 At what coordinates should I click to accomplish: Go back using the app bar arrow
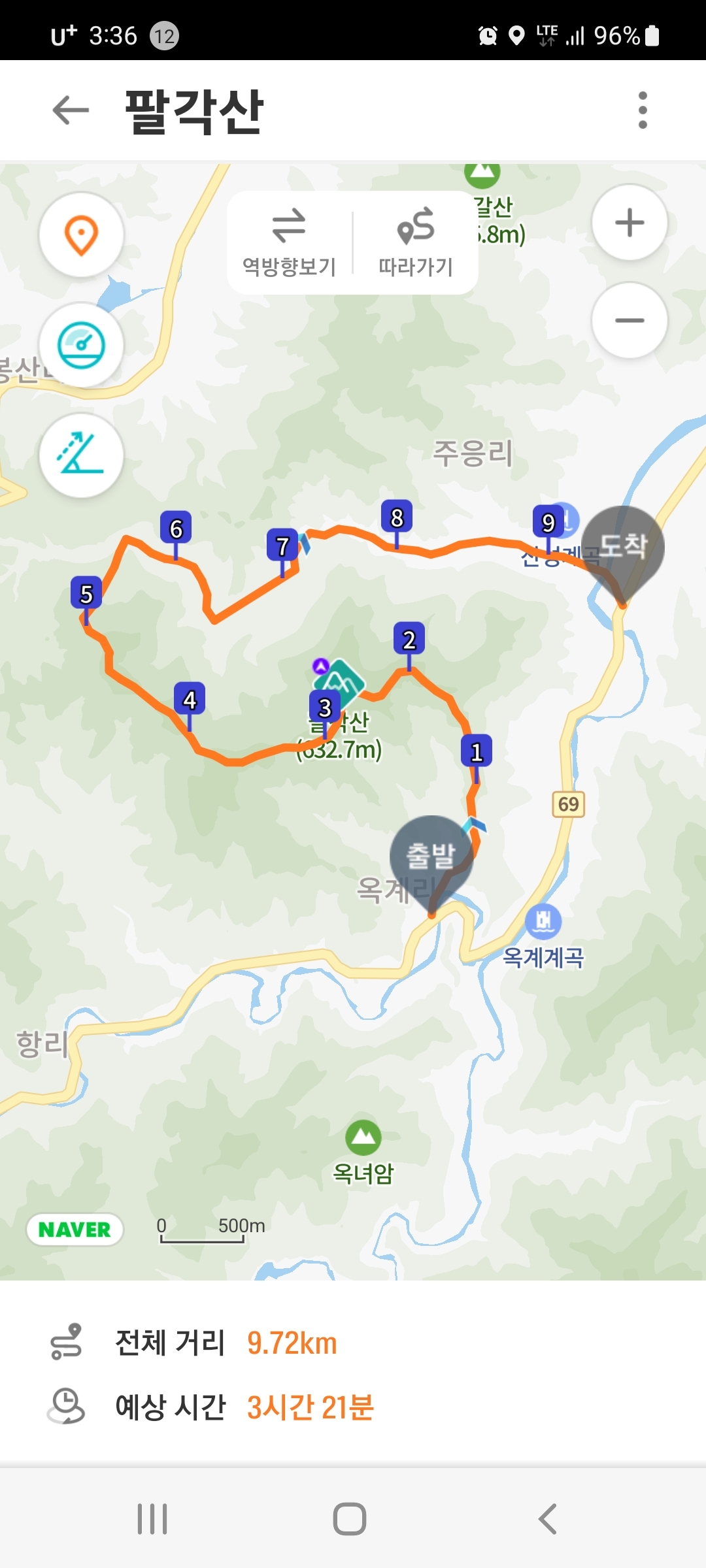[x=71, y=110]
